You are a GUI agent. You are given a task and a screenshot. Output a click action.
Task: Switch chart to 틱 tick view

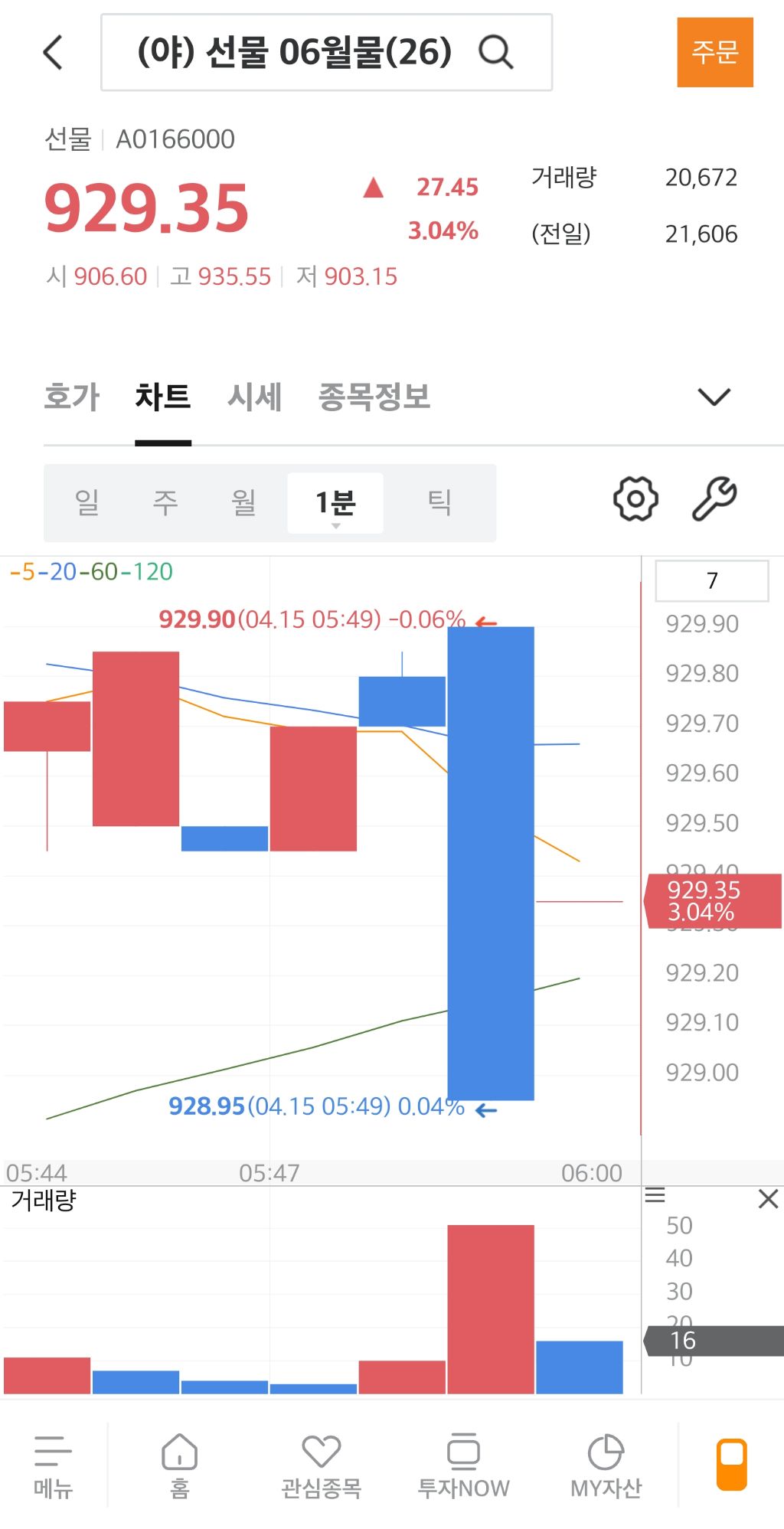point(439,502)
